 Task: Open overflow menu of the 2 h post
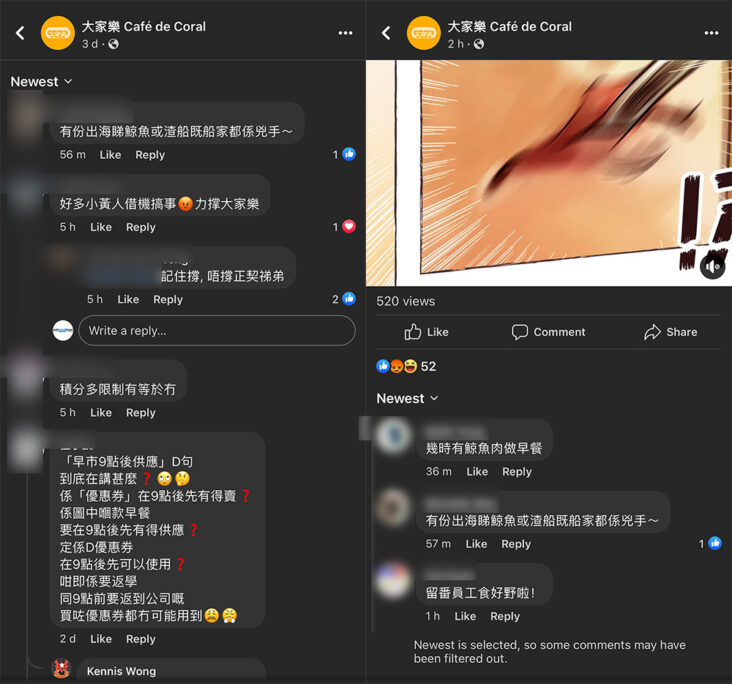tap(711, 33)
